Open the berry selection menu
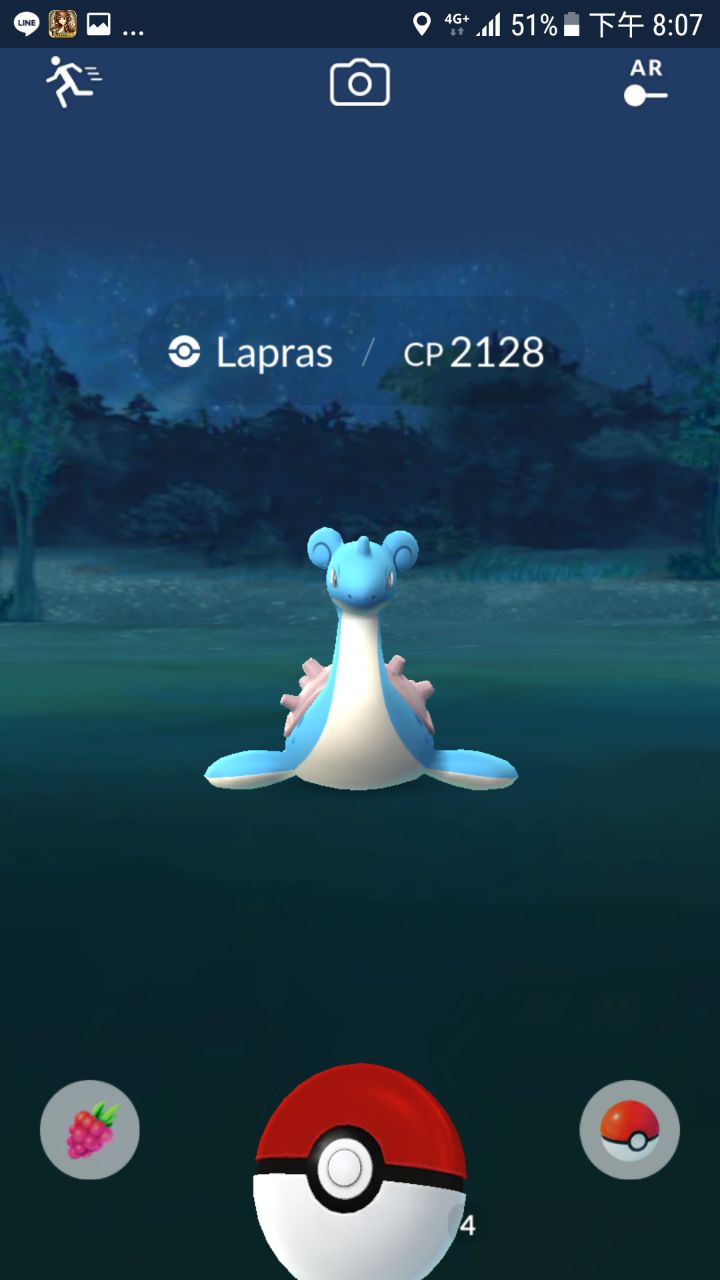 tap(90, 1130)
